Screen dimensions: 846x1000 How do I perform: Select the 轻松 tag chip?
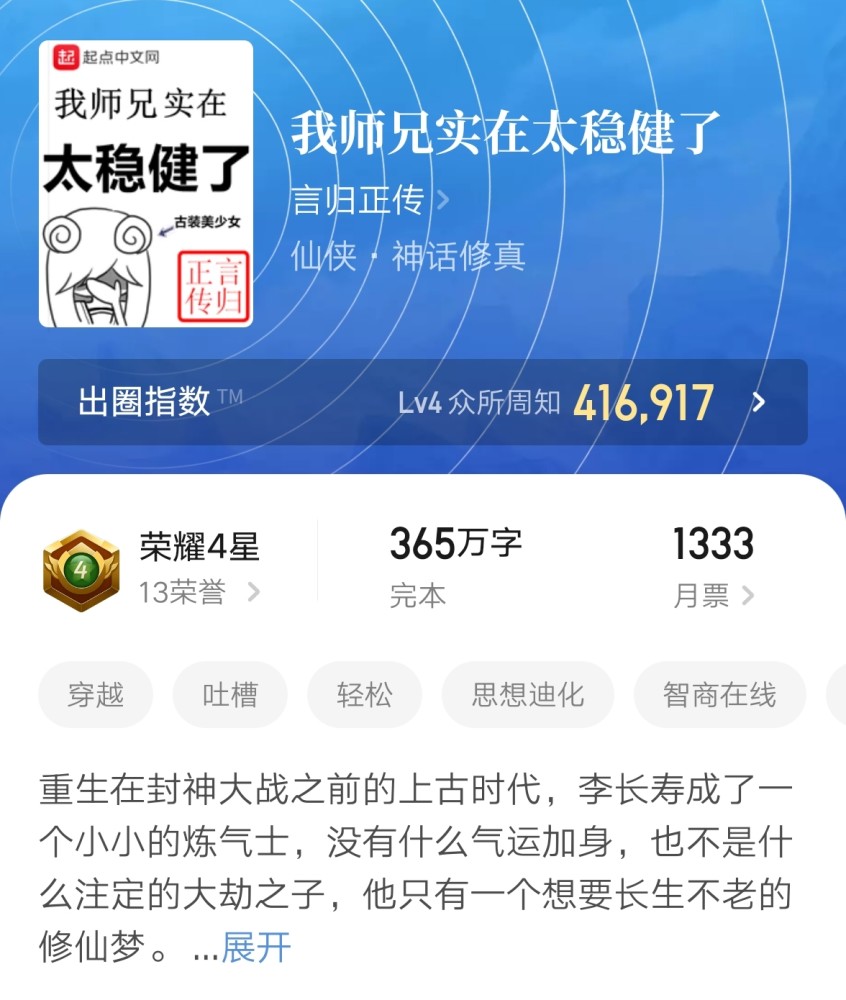tap(364, 694)
